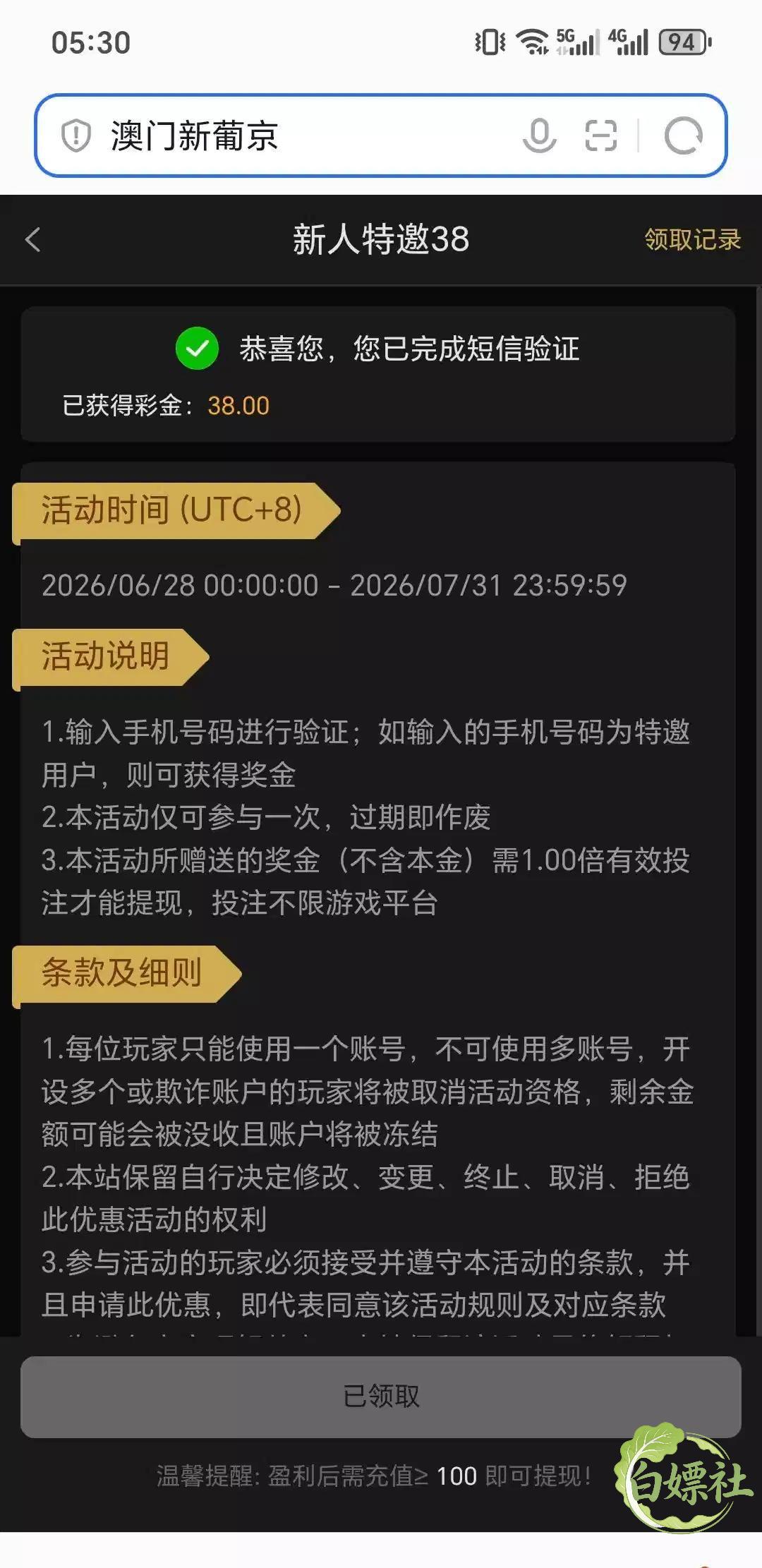Open the scan code icon

pyautogui.click(x=601, y=135)
